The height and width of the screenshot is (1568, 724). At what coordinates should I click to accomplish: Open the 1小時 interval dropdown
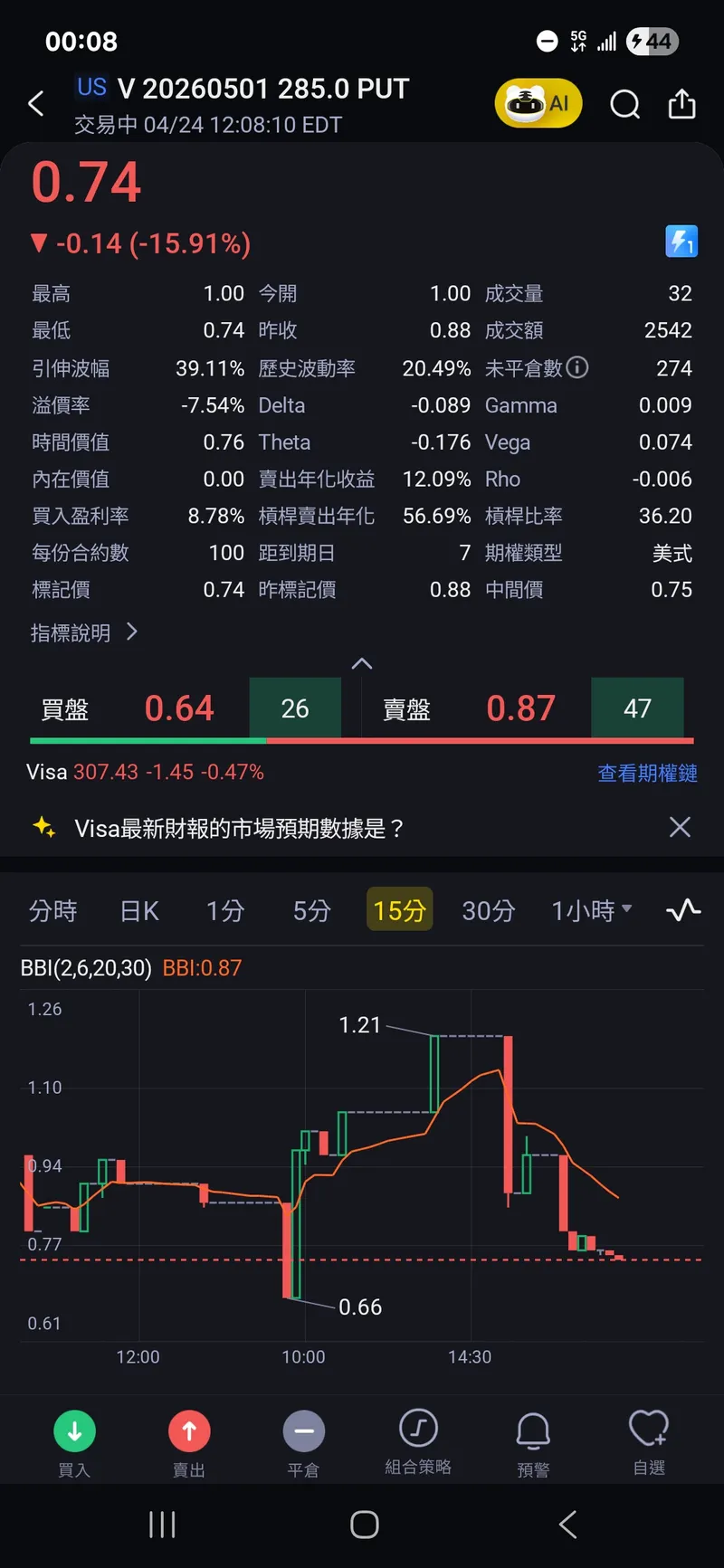click(591, 910)
